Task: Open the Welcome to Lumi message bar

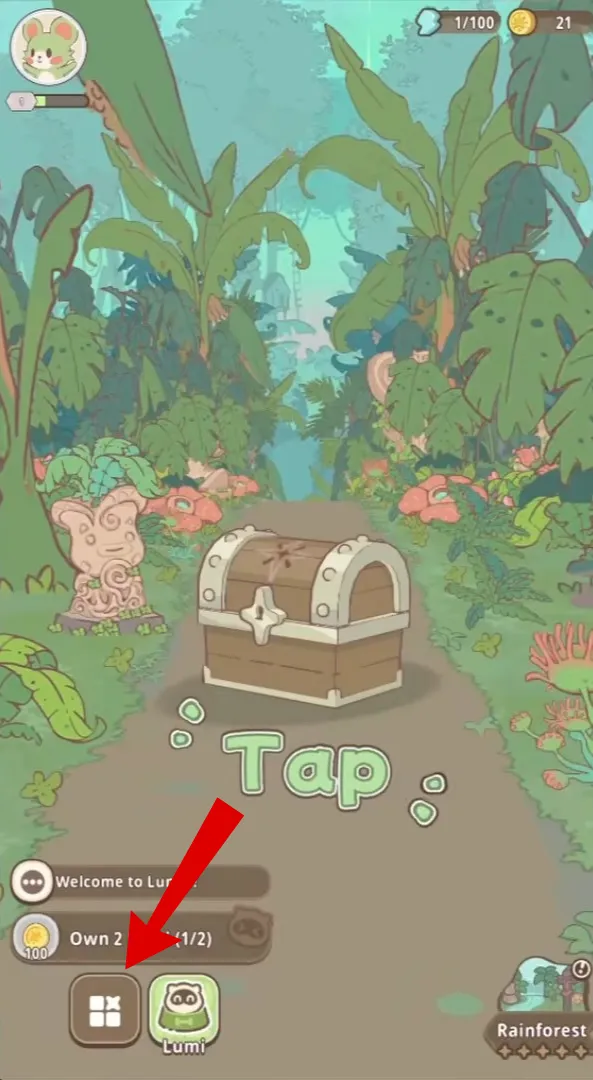Action: click(141, 882)
